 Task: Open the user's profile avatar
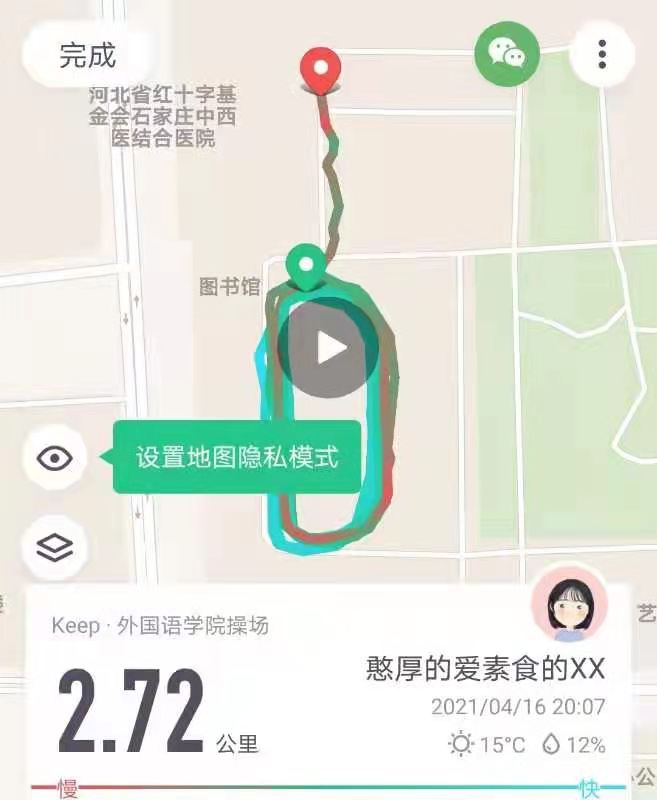click(x=569, y=604)
